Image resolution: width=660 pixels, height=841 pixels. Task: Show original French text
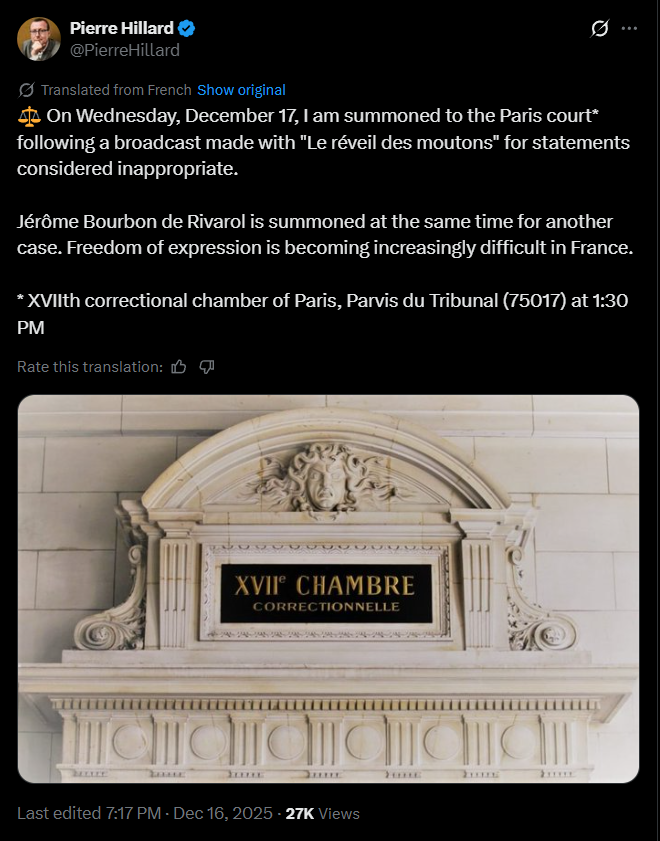click(241, 90)
